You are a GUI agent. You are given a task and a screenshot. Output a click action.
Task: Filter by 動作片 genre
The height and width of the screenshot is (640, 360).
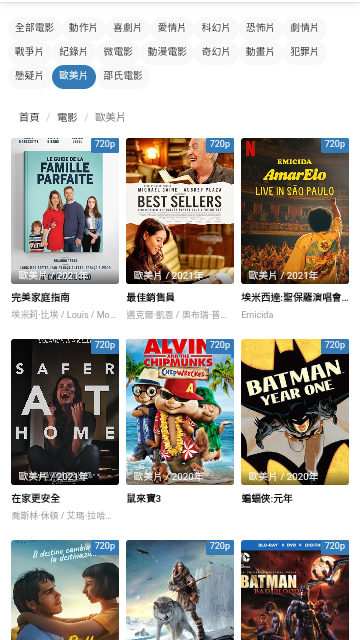[83, 28]
